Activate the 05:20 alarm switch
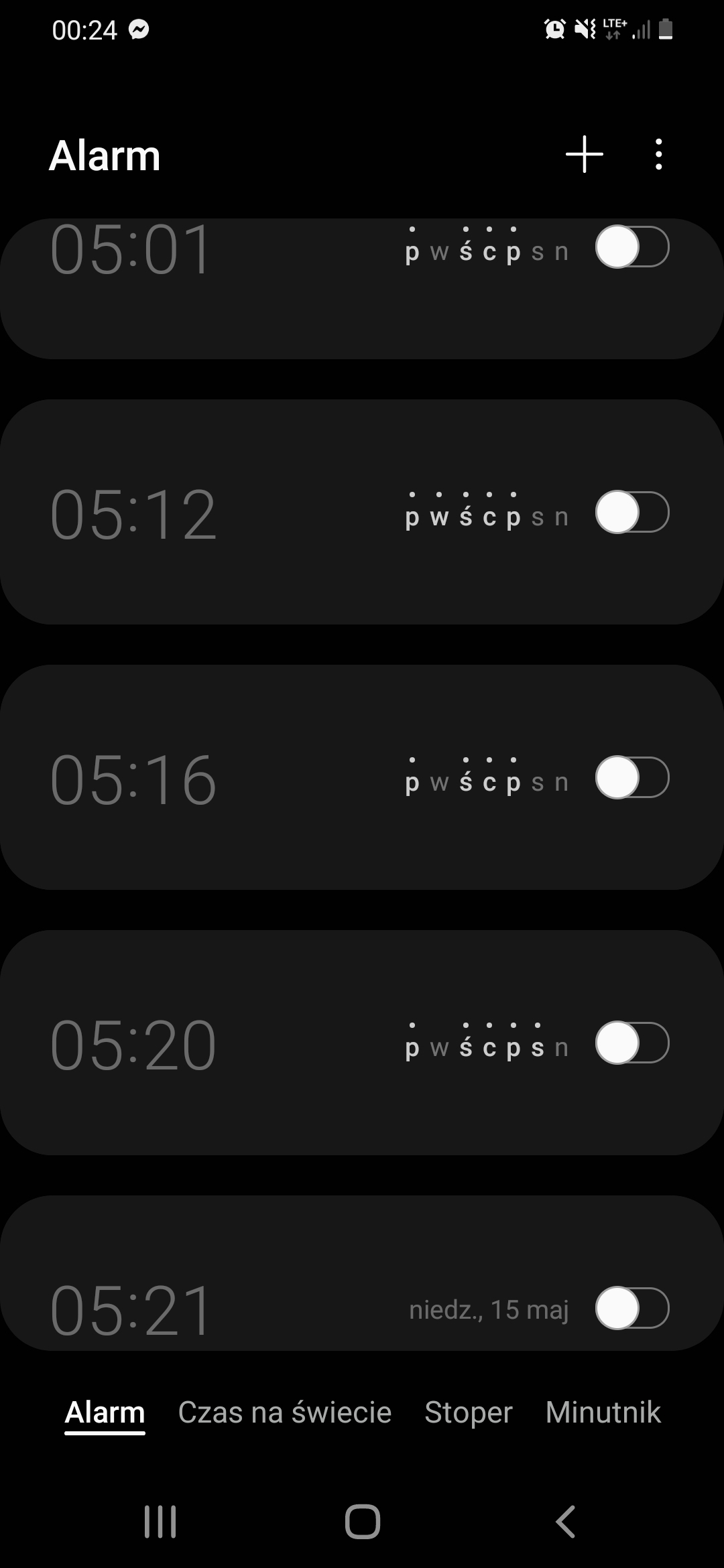This screenshot has width=724, height=1568. pos(631,1043)
